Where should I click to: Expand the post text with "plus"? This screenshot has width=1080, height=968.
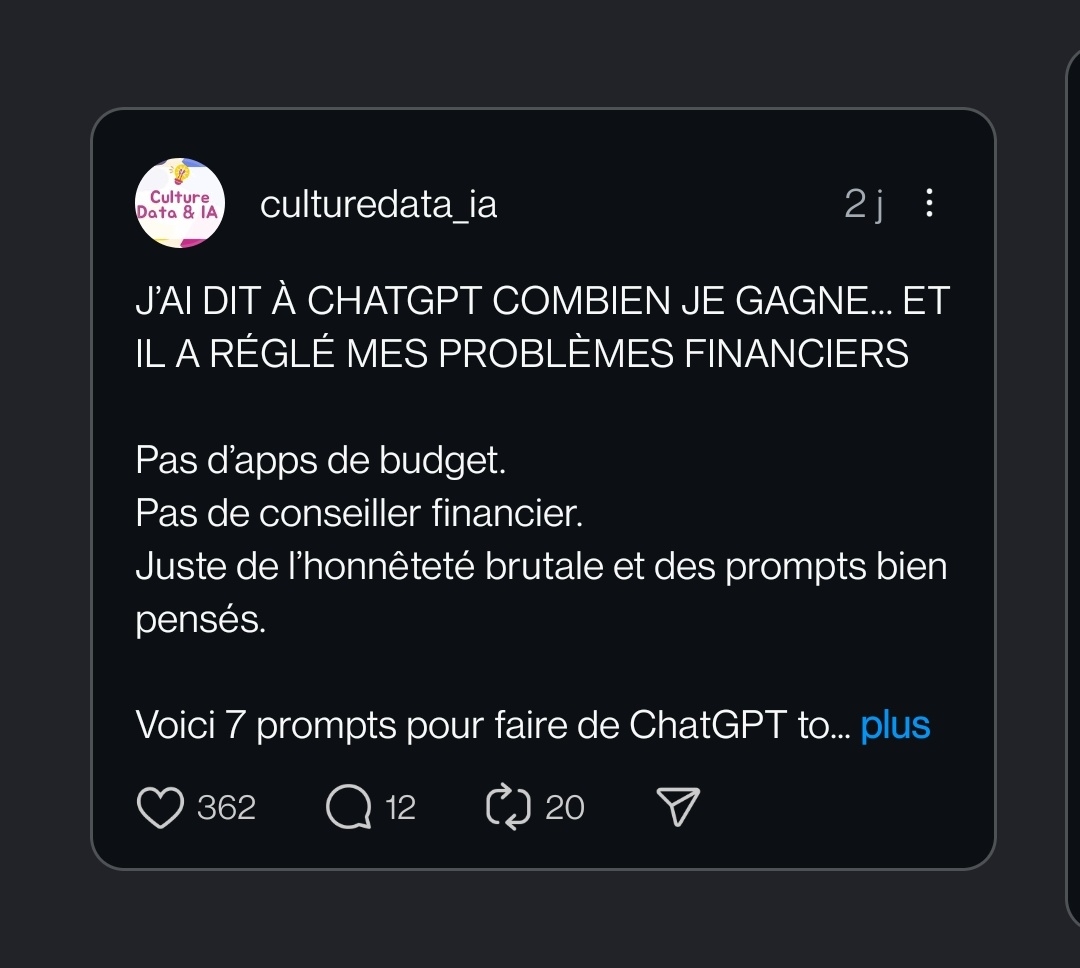click(x=895, y=725)
